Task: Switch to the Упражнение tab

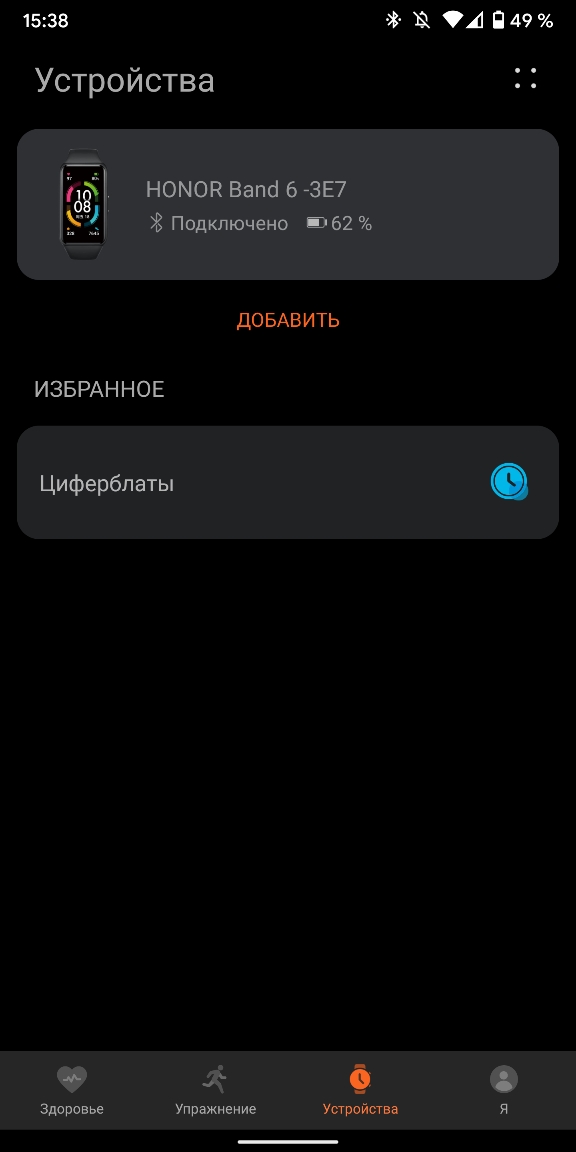Action: [216, 1090]
